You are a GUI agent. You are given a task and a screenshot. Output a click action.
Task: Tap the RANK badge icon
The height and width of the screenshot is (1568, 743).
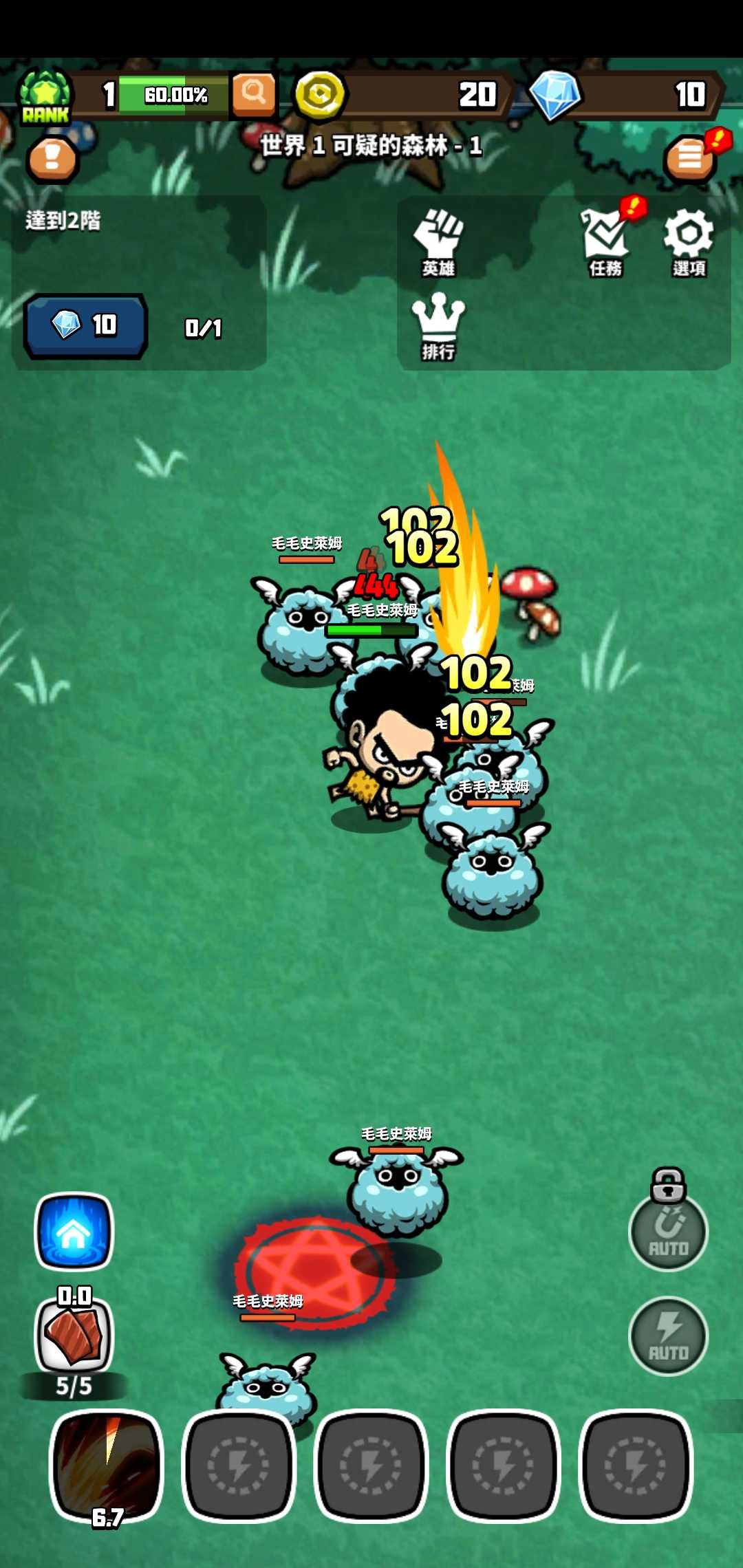coord(45,96)
